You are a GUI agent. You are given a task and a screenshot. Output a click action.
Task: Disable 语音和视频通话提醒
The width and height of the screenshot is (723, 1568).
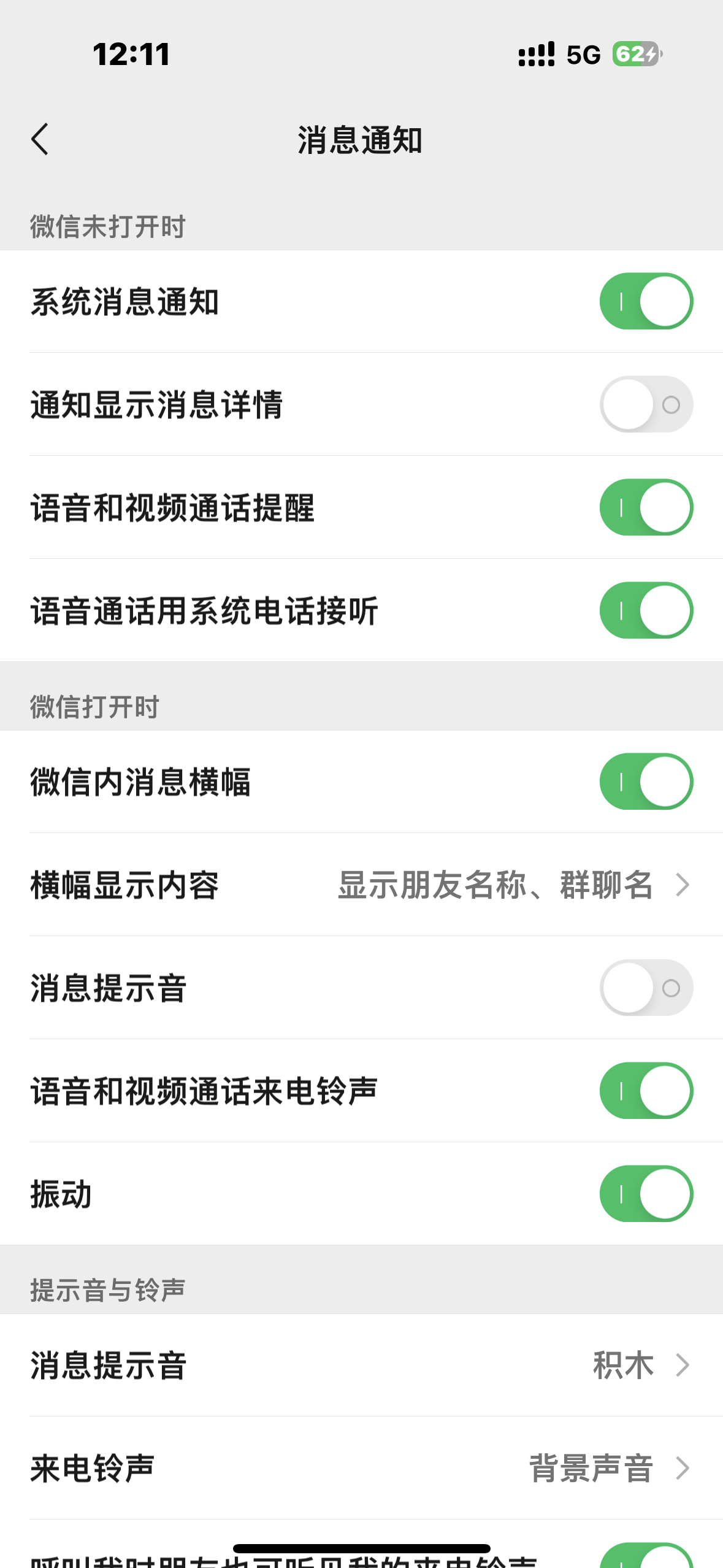(646, 508)
